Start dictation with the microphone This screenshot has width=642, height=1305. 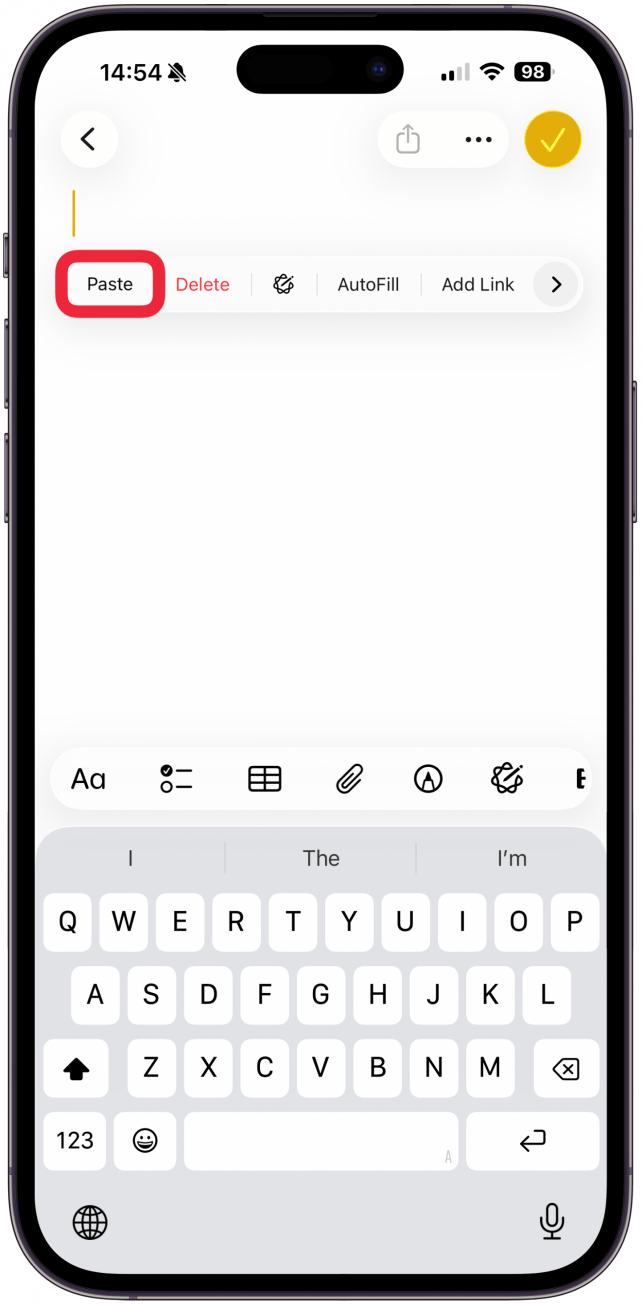point(551,1220)
